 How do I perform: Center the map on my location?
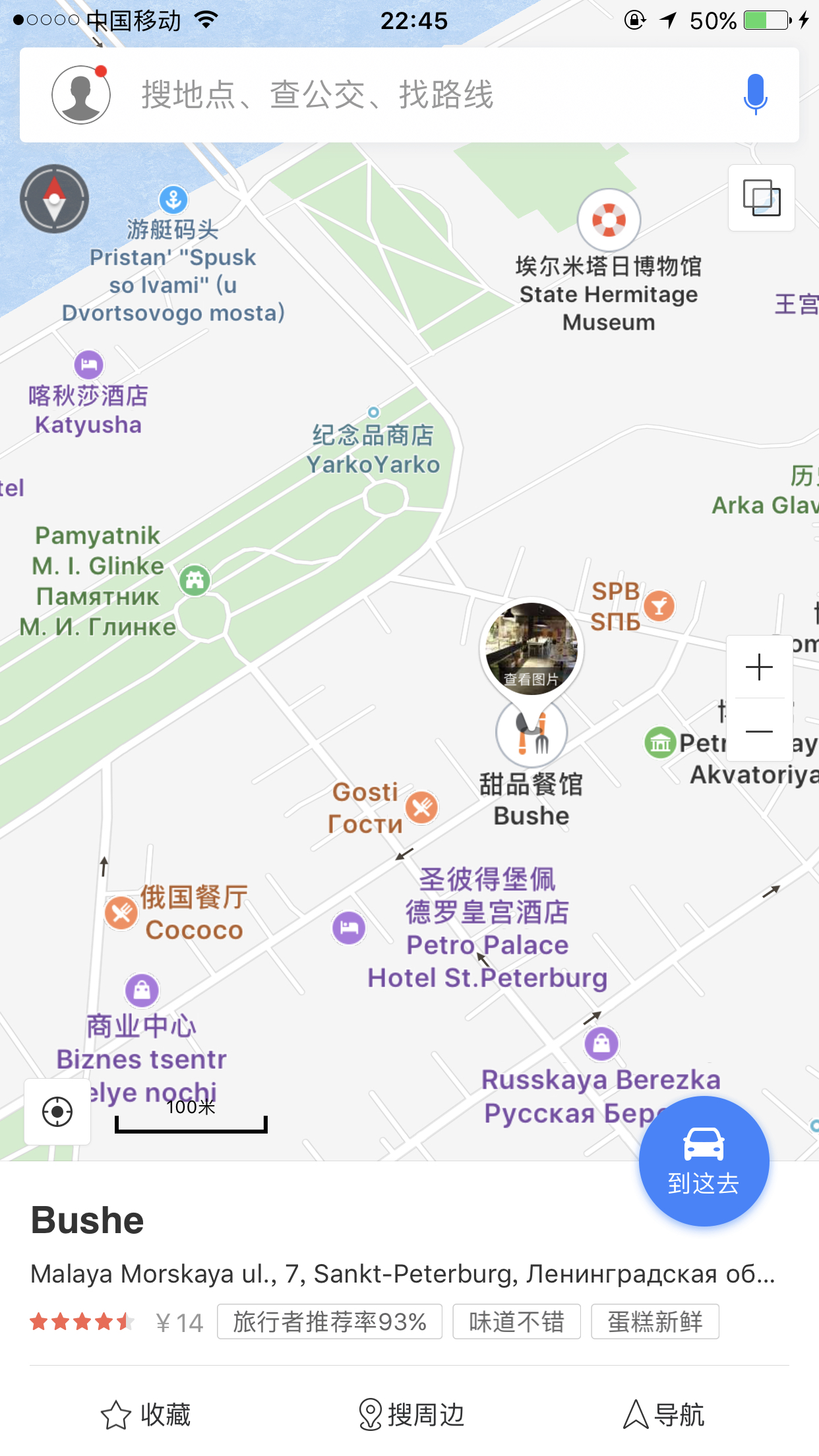pyautogui.click(x=57, y=1112)
